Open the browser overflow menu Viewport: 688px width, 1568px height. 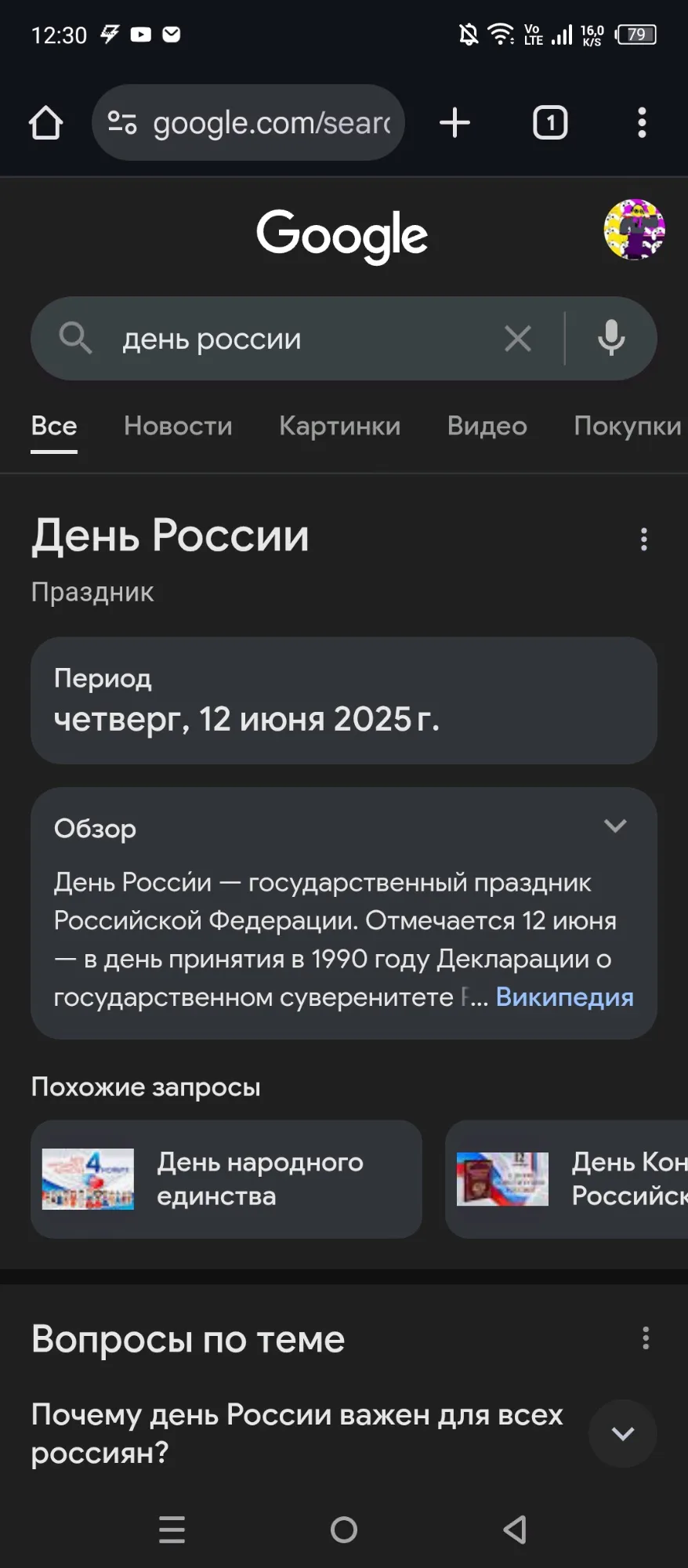(642, 123)
